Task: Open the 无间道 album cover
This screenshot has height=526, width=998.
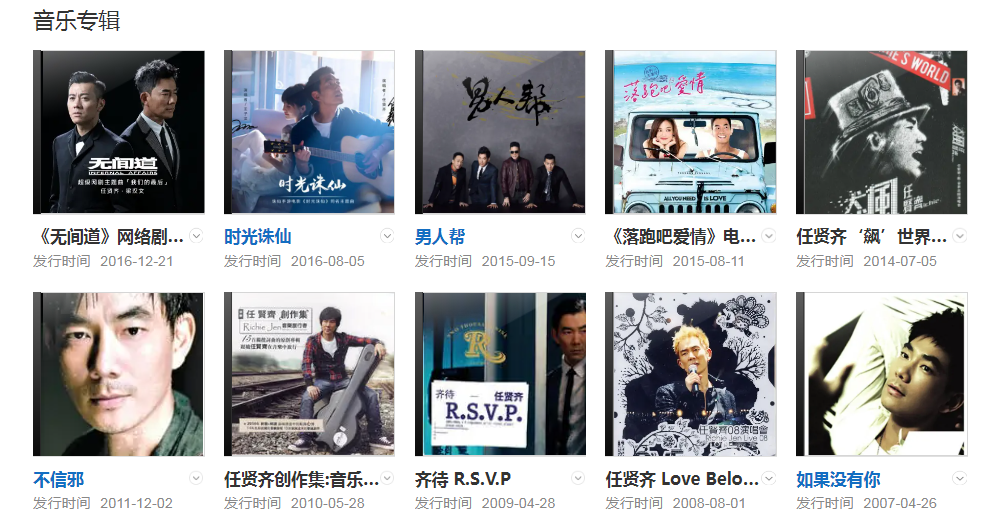Action: pos(119,132)
